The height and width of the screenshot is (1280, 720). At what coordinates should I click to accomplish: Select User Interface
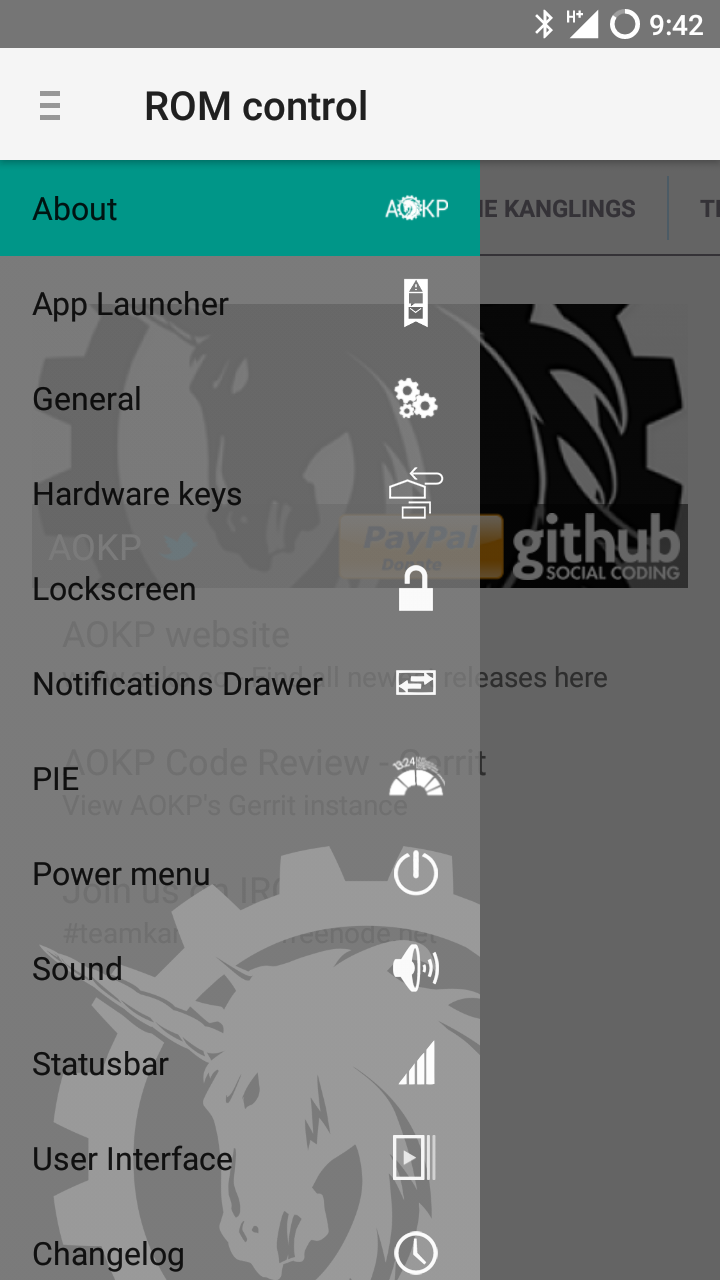[x=240, y=1159]
